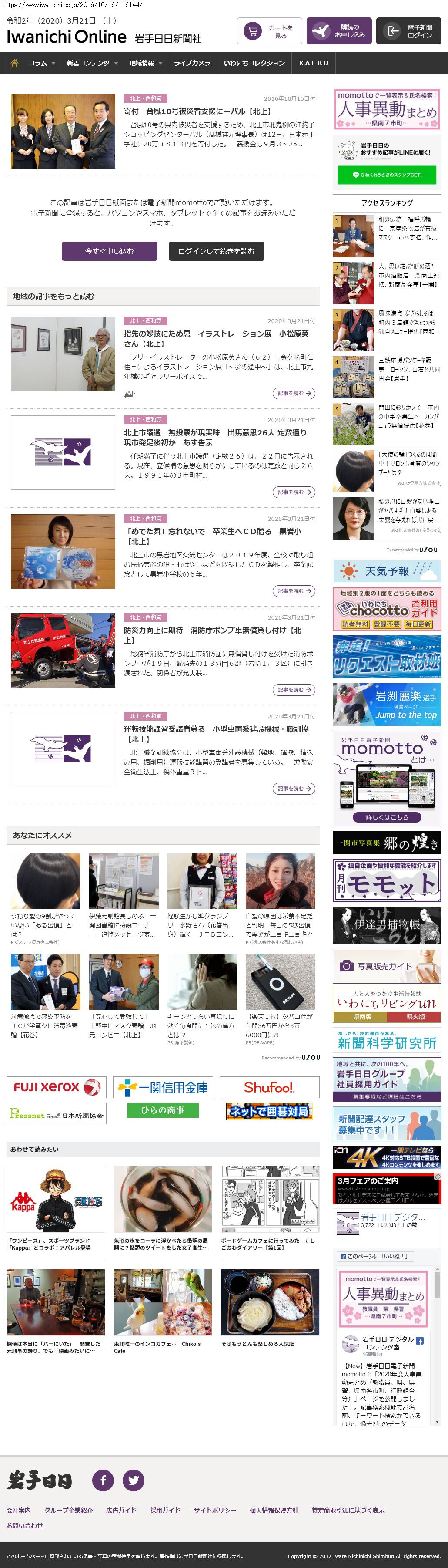
Task: Read more on the イラストレーション展 article
Action: [294, 393]
